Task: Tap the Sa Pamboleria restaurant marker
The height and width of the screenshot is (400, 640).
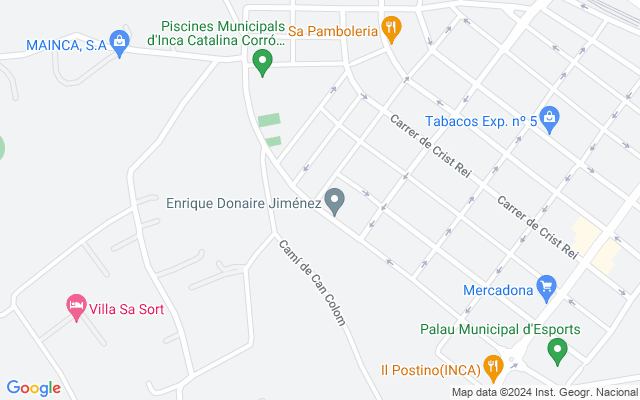Action: 392,29
